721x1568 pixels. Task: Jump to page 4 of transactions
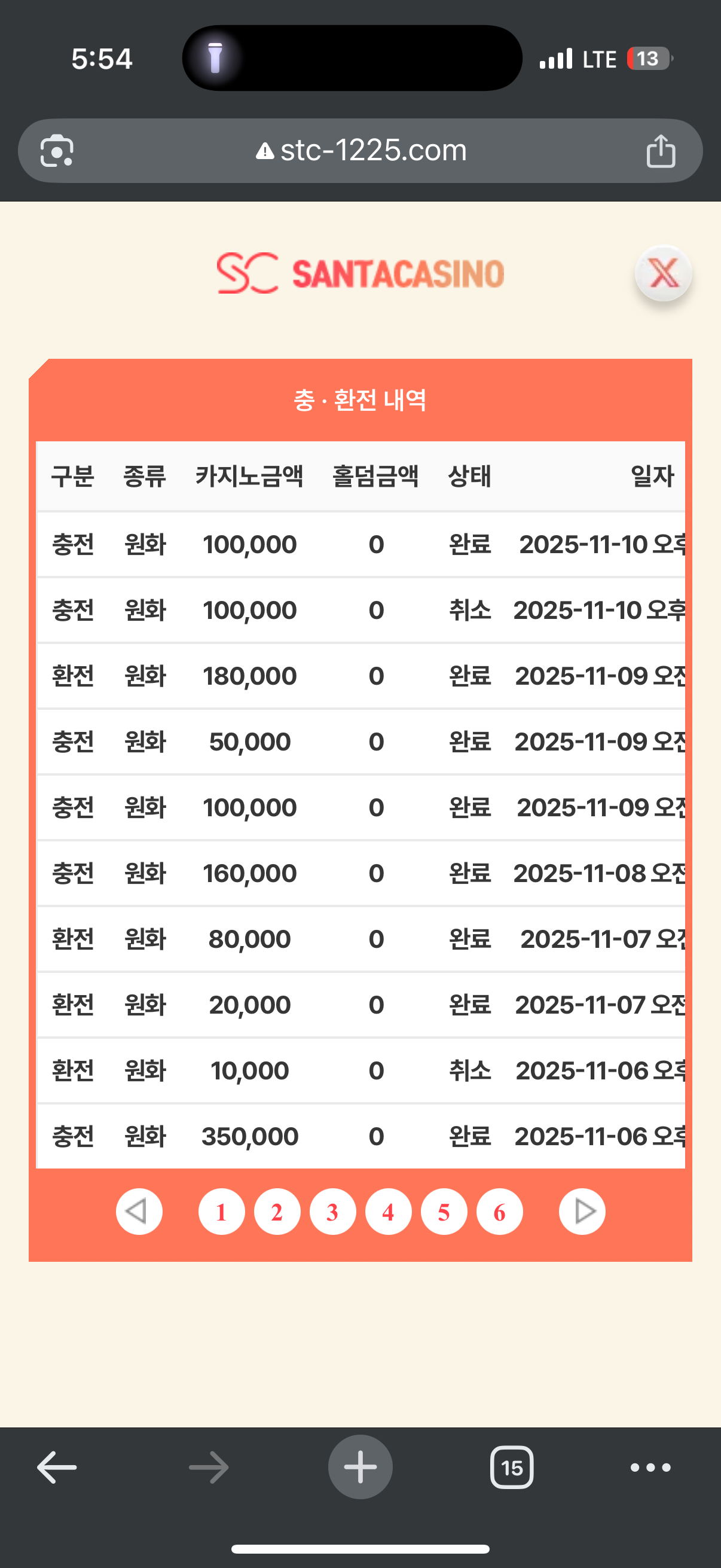[388, 1212]
